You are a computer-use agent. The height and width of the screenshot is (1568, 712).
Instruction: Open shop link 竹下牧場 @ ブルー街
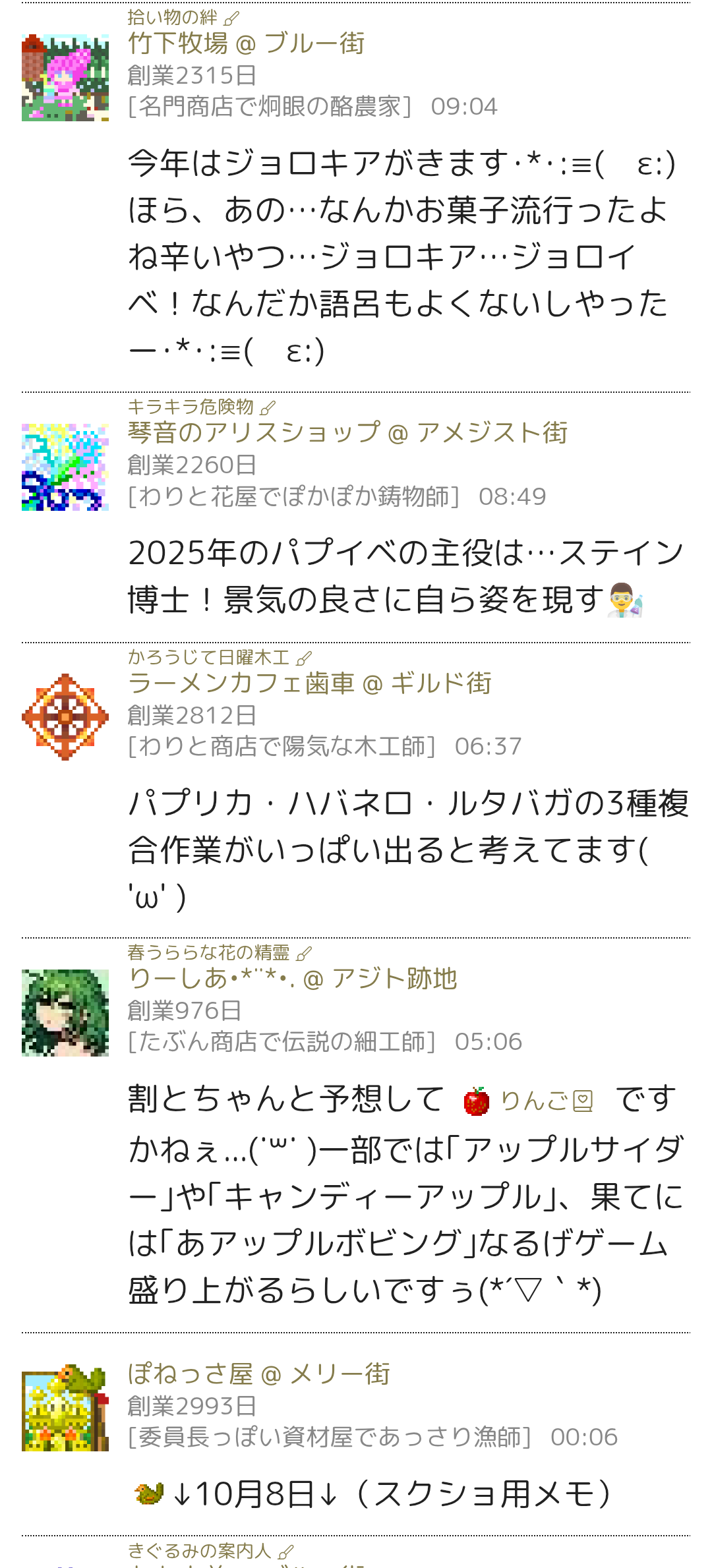pos(246,44)
